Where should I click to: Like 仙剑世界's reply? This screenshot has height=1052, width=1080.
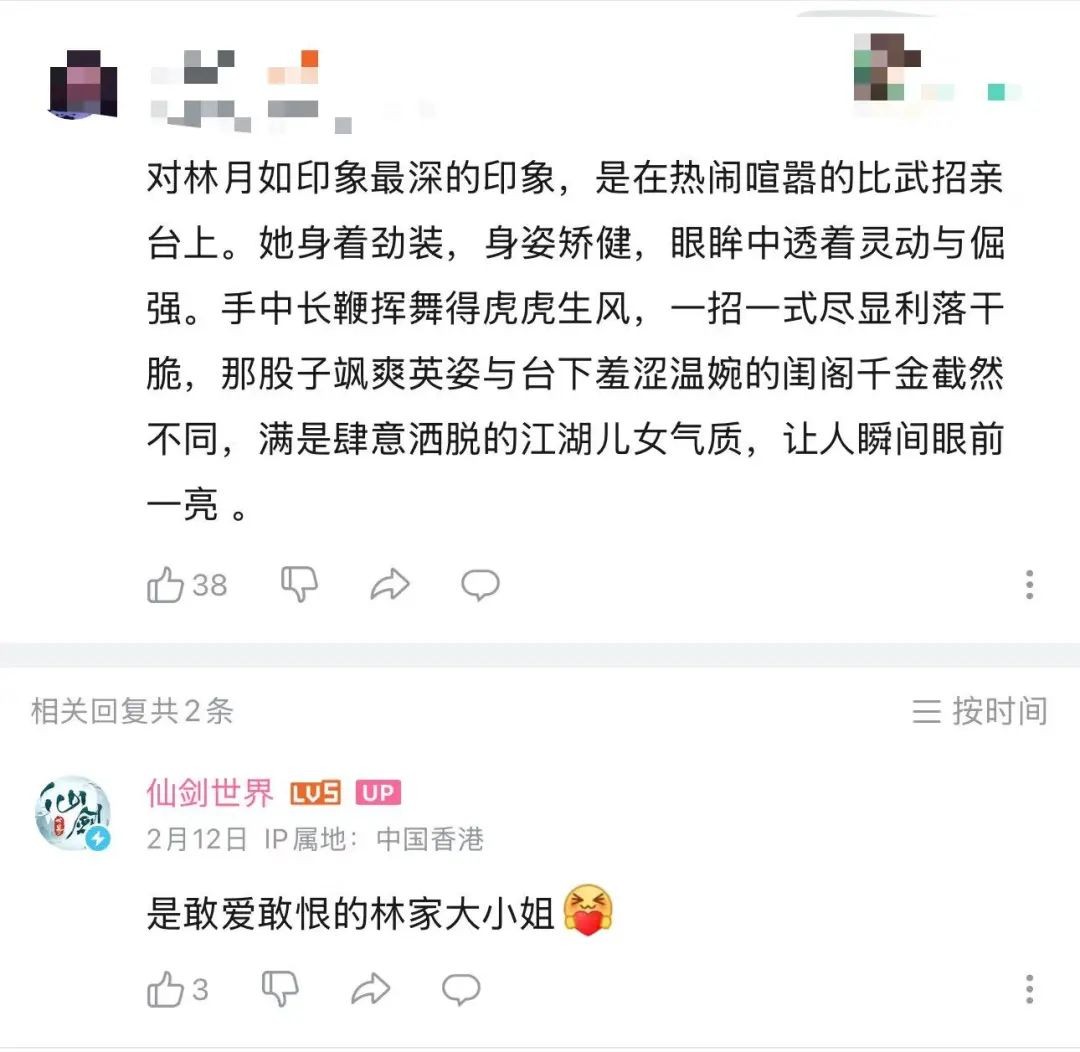(x=166, y=990)
